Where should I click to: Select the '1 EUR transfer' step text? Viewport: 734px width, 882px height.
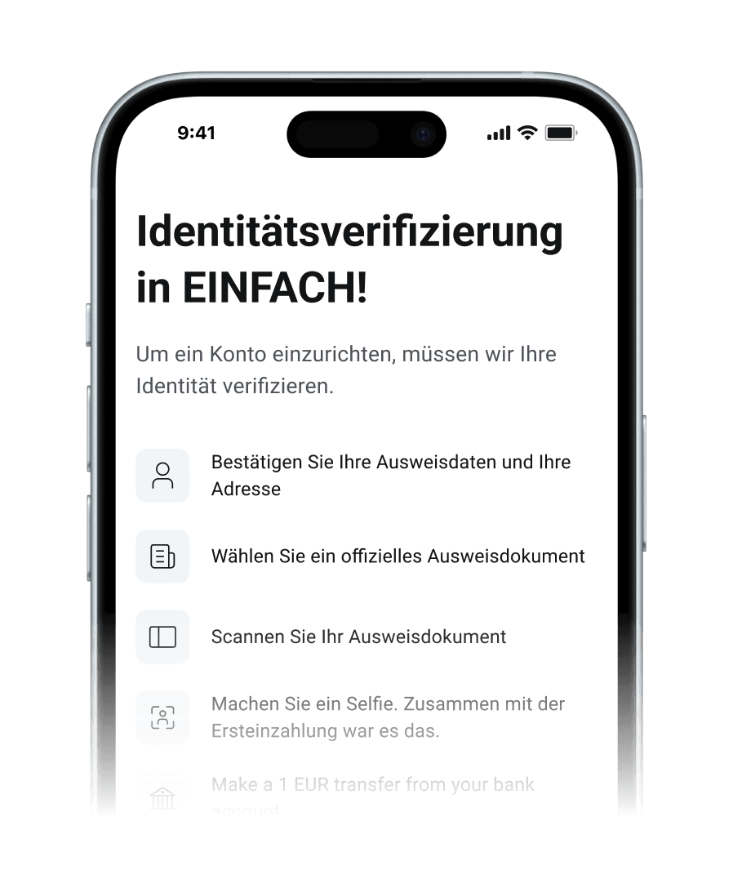[372, 785]
